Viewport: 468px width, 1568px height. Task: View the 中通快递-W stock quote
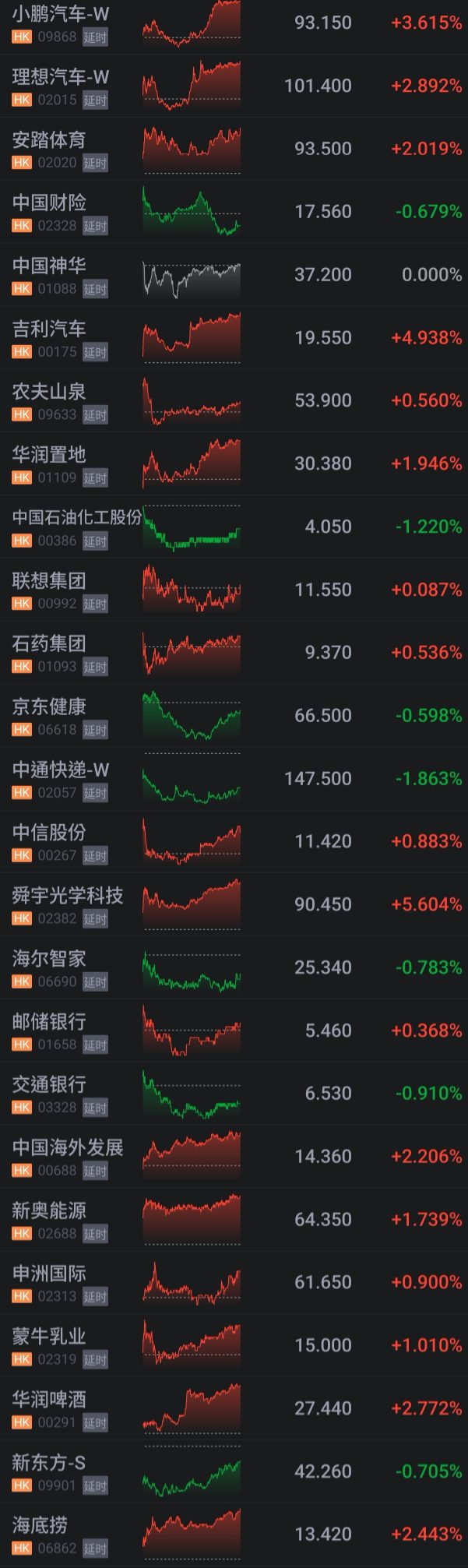point(234,779)
